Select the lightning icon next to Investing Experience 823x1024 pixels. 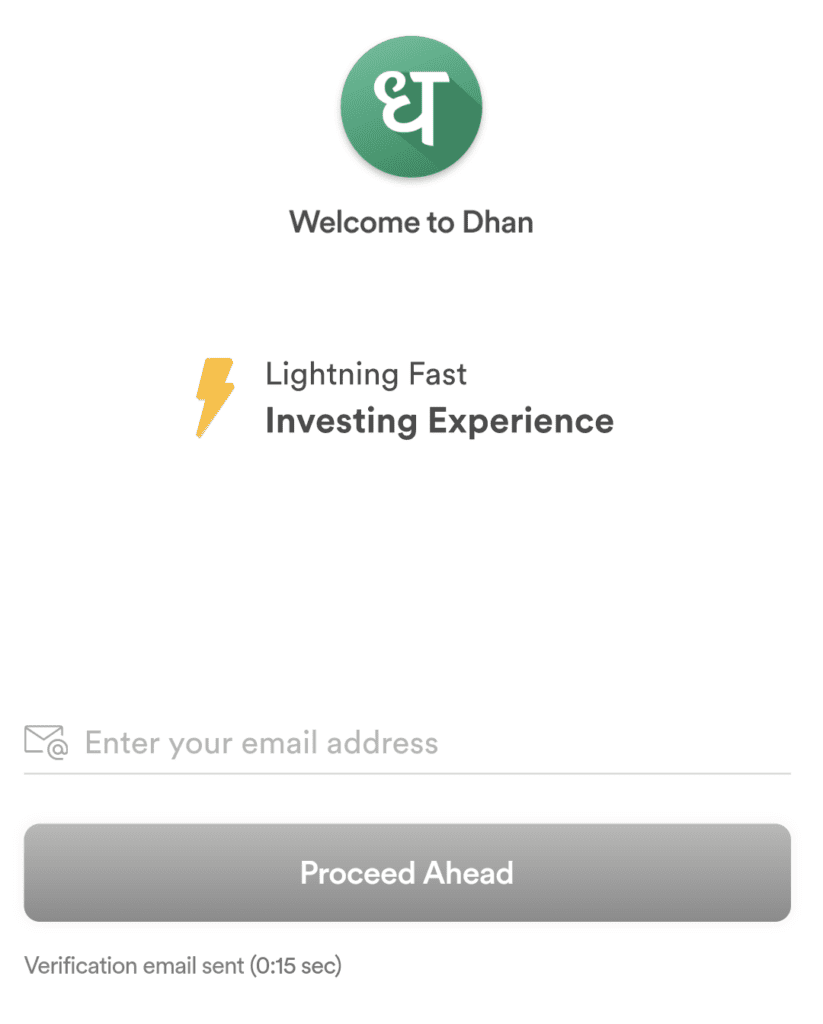click(212, 396)
